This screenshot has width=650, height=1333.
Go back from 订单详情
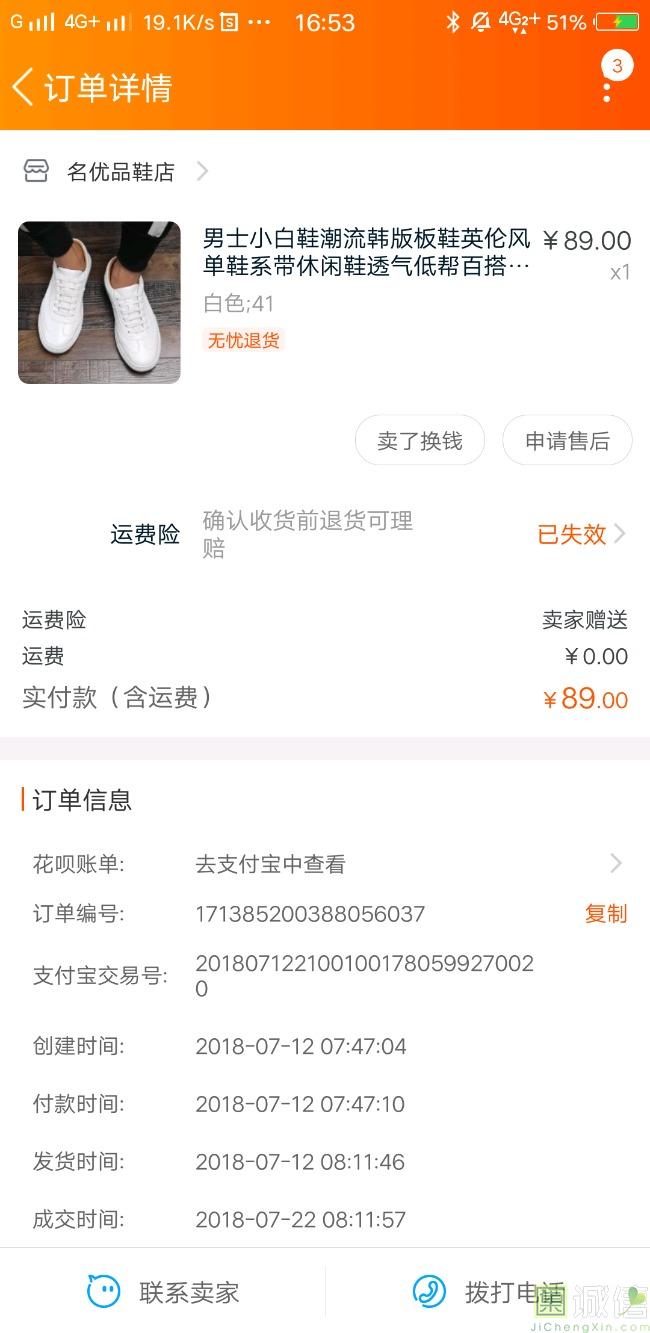(24, 87)
